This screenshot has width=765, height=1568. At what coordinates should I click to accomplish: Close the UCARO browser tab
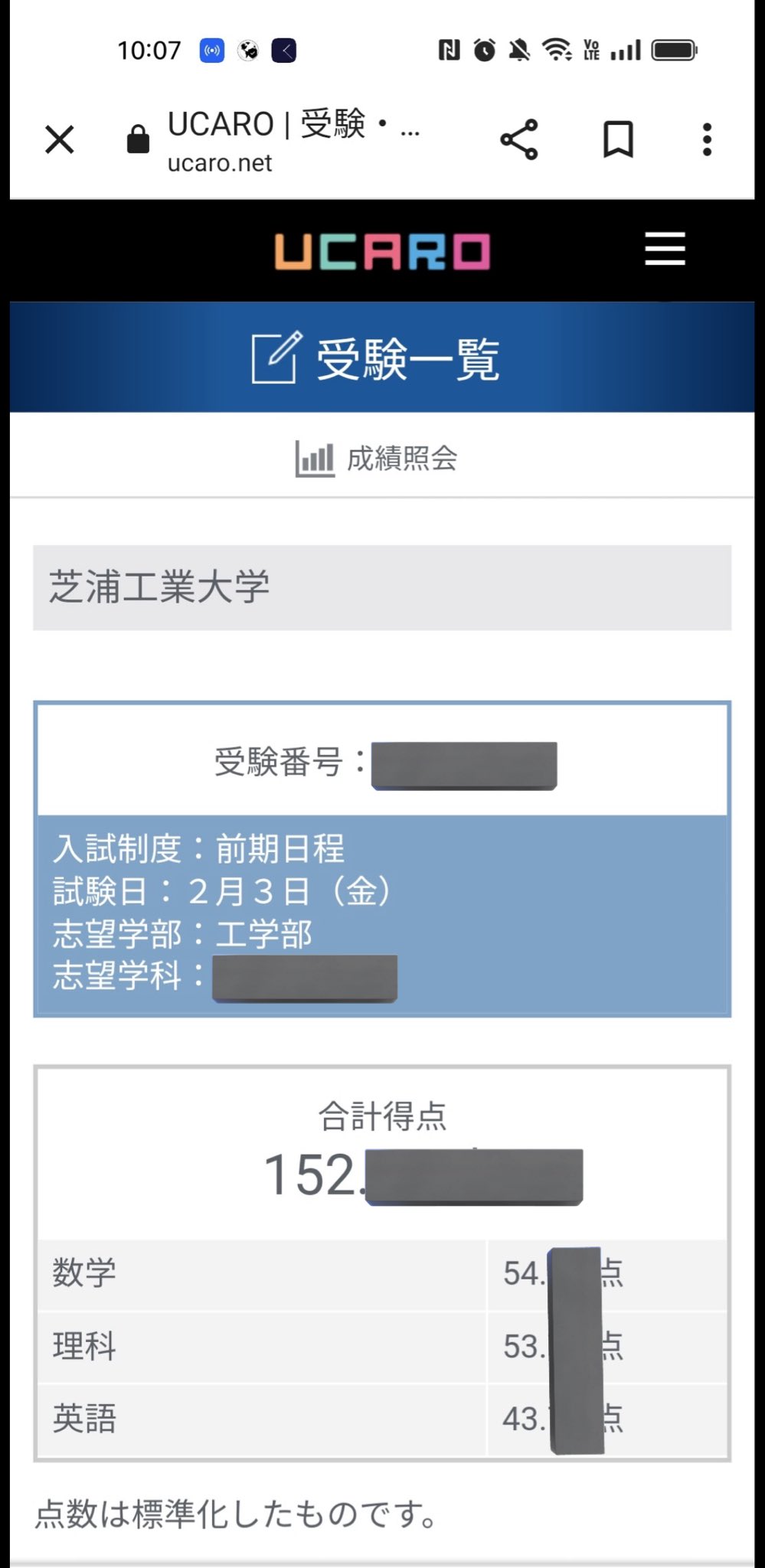(x=59, y=140)
